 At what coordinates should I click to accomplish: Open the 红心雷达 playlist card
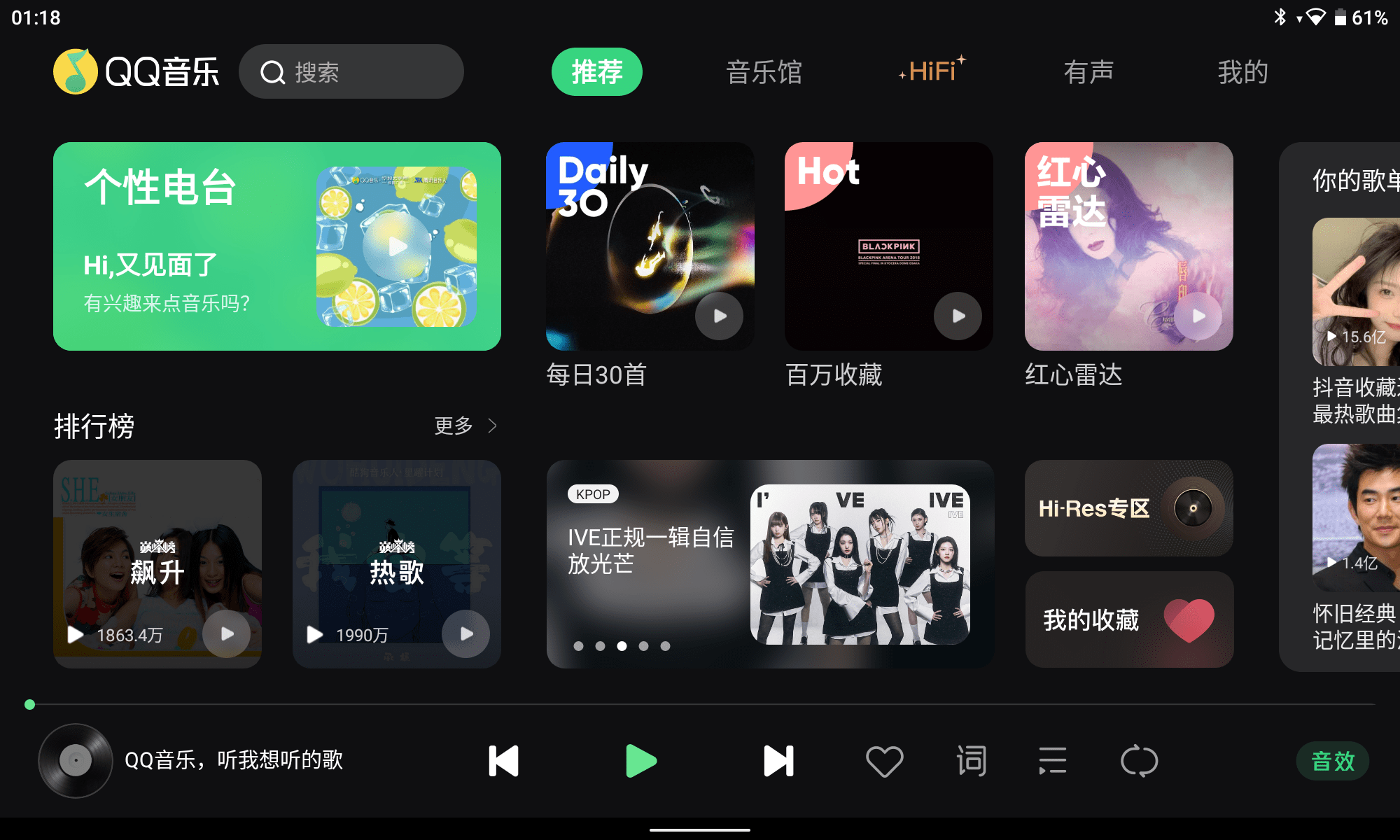click(1128, 246)
